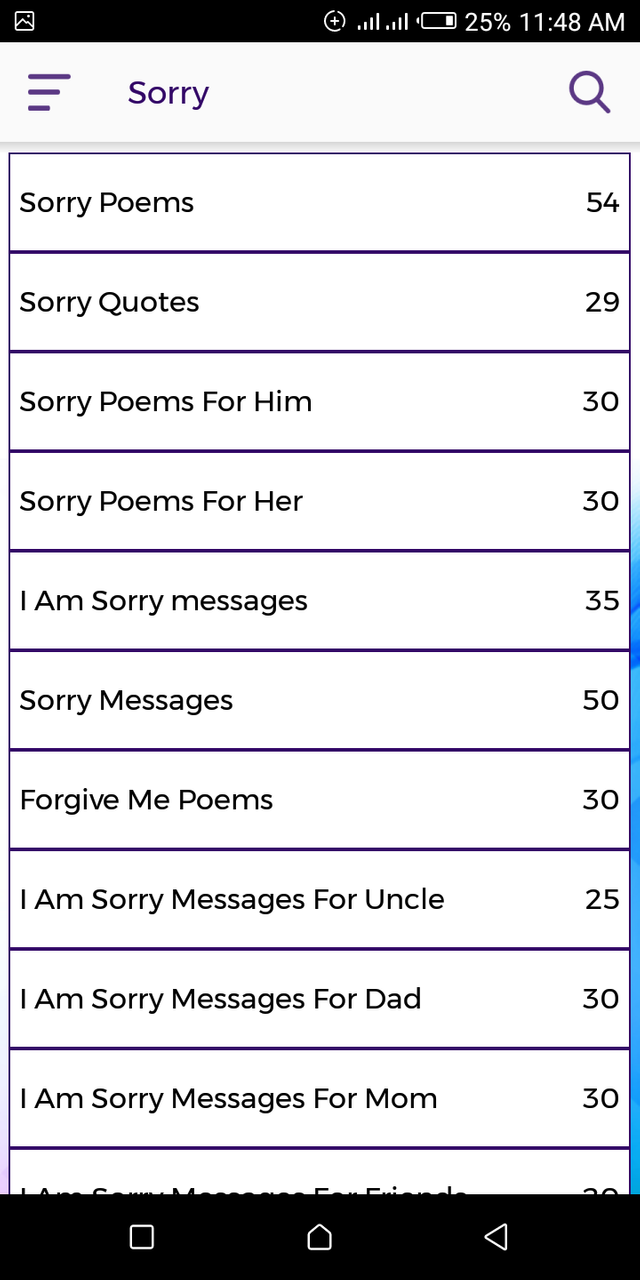Open I Am Sorry messages row
Screen dimensions: 640x1280
tap(320, 600)
